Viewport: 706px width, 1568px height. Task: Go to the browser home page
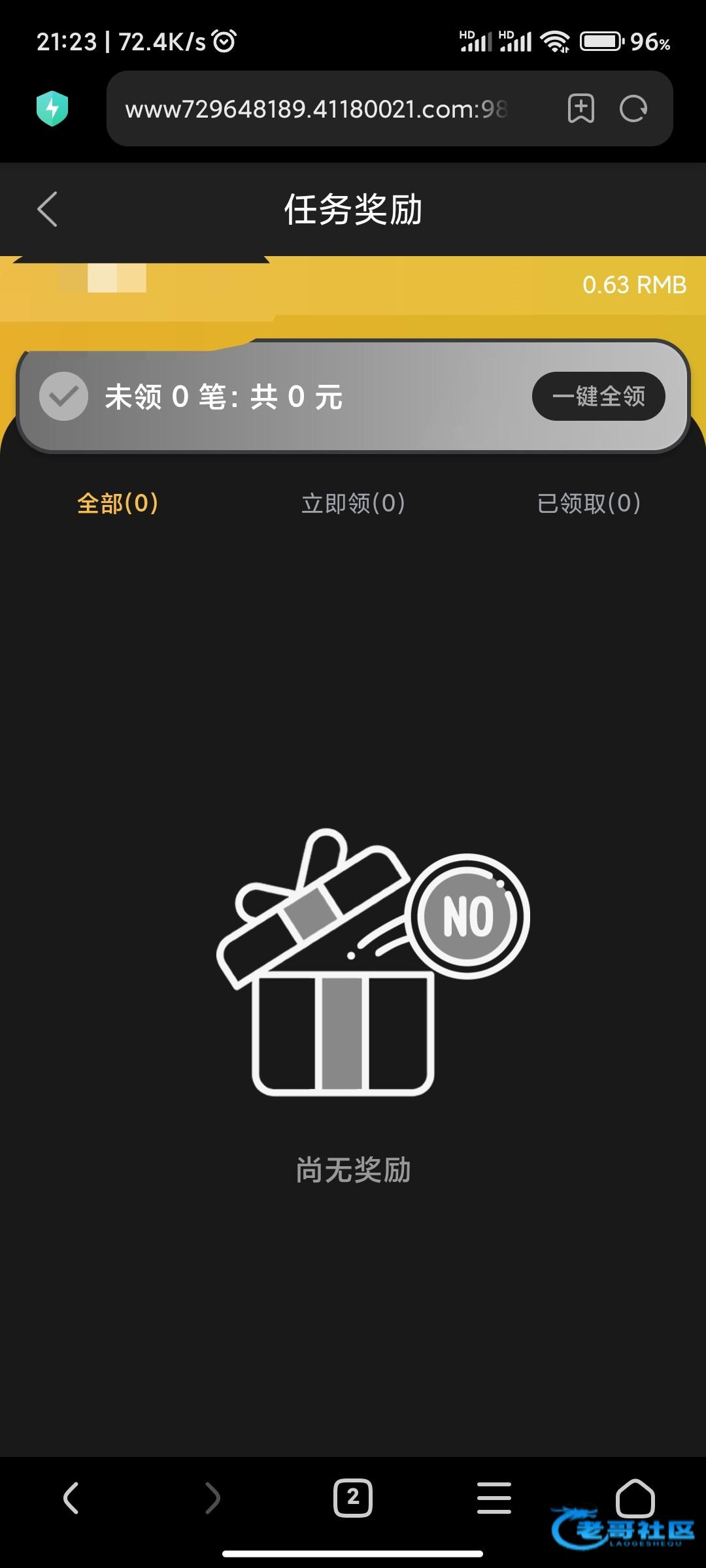tap(635, 1497)
